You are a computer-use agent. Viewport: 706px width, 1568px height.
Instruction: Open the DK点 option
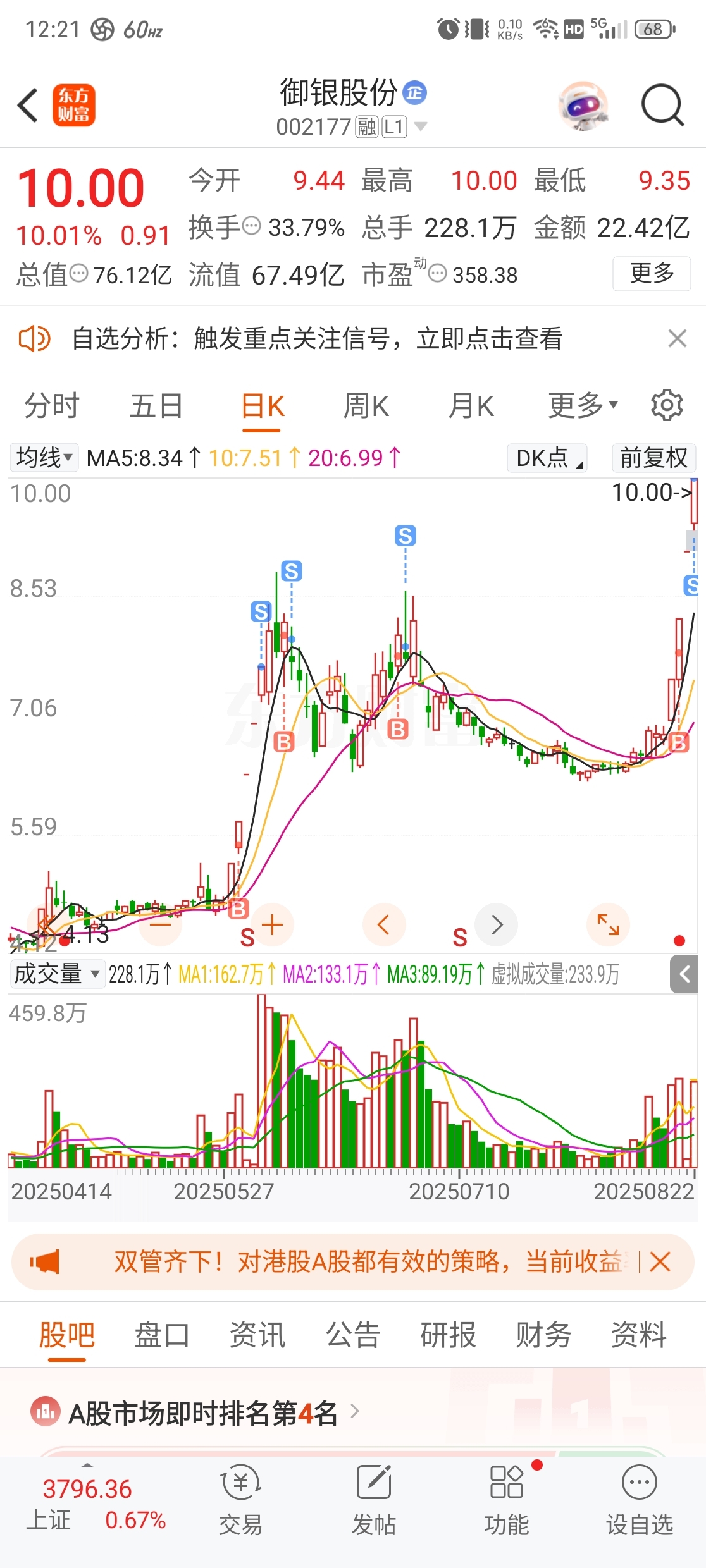(x=547, y=458)
